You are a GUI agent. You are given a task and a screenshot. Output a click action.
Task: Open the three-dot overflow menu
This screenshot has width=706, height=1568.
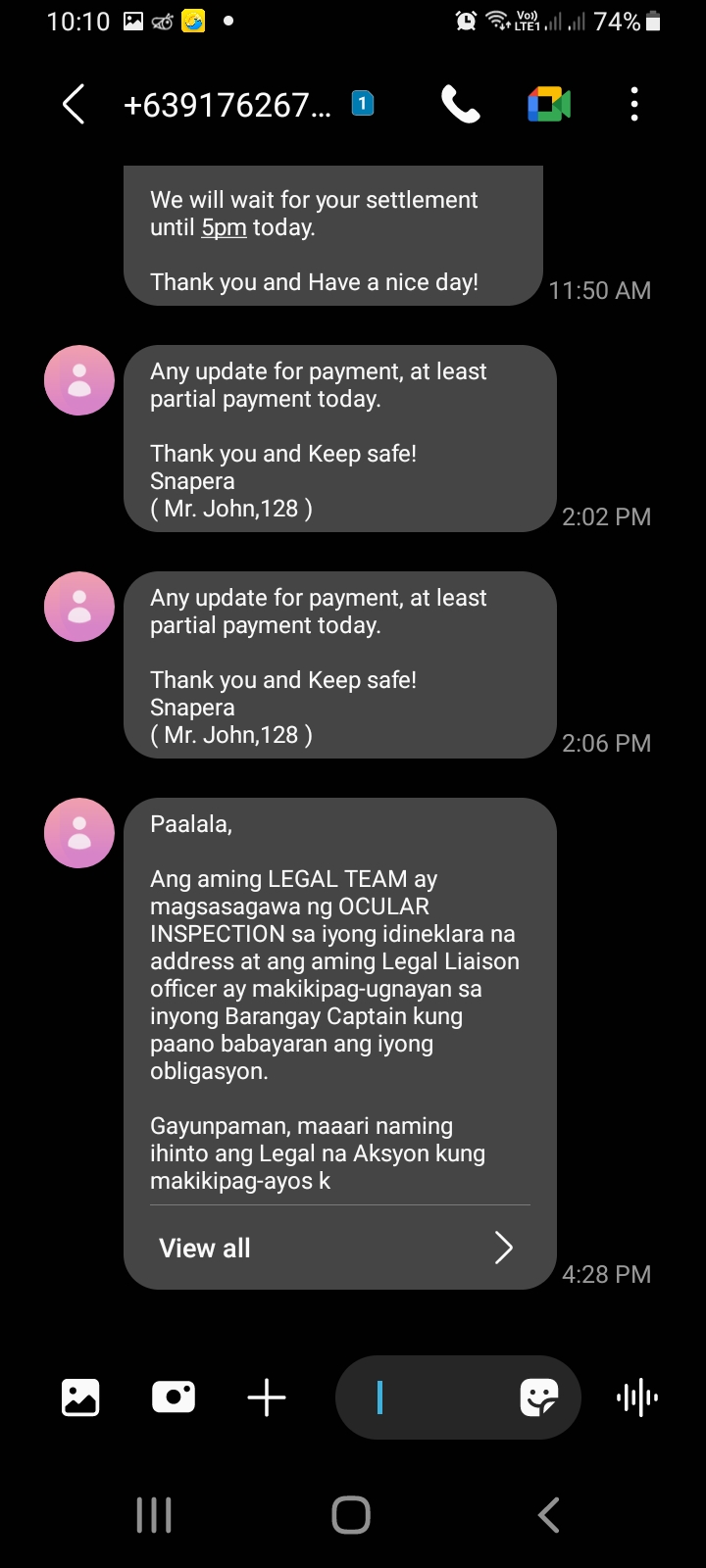(634, 104)
